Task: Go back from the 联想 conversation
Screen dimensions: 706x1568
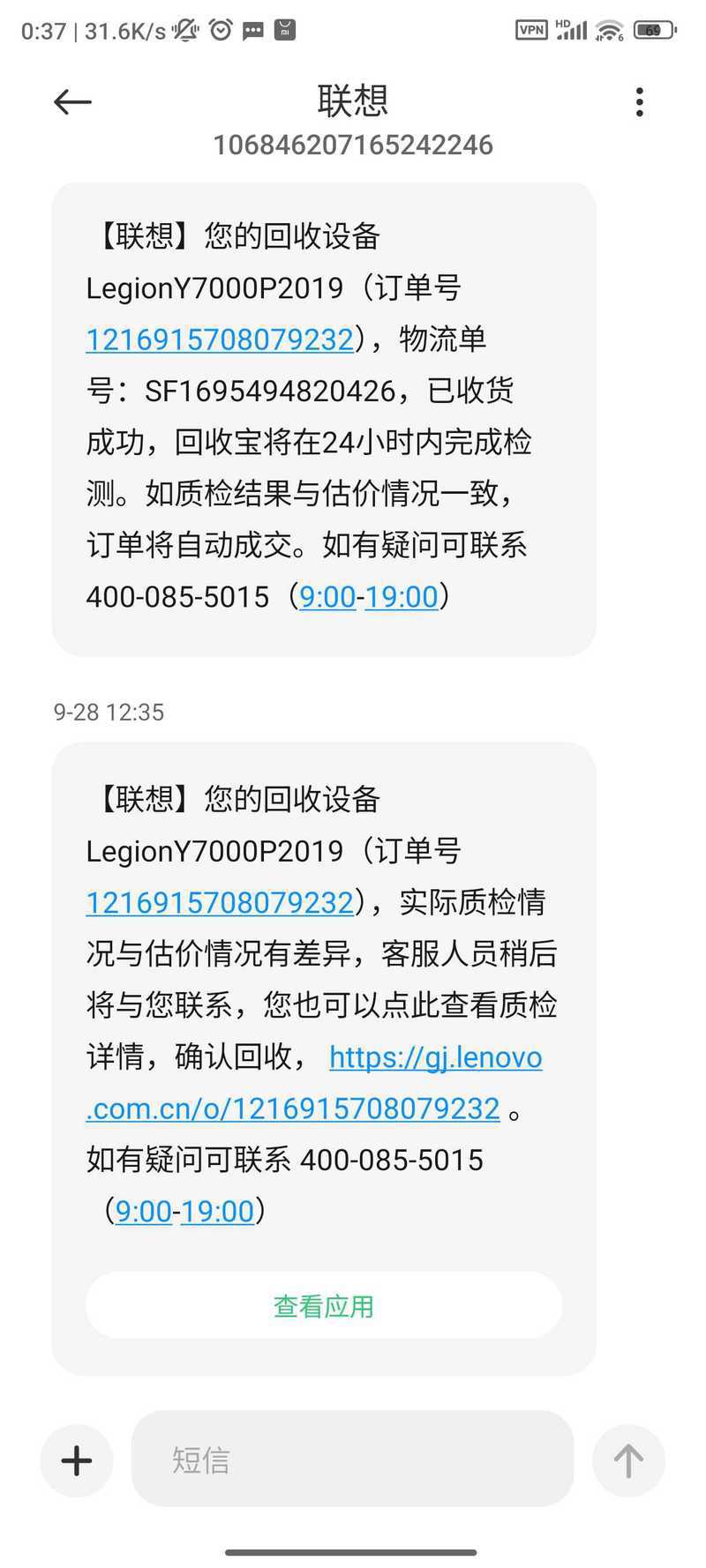Action: 72,102
